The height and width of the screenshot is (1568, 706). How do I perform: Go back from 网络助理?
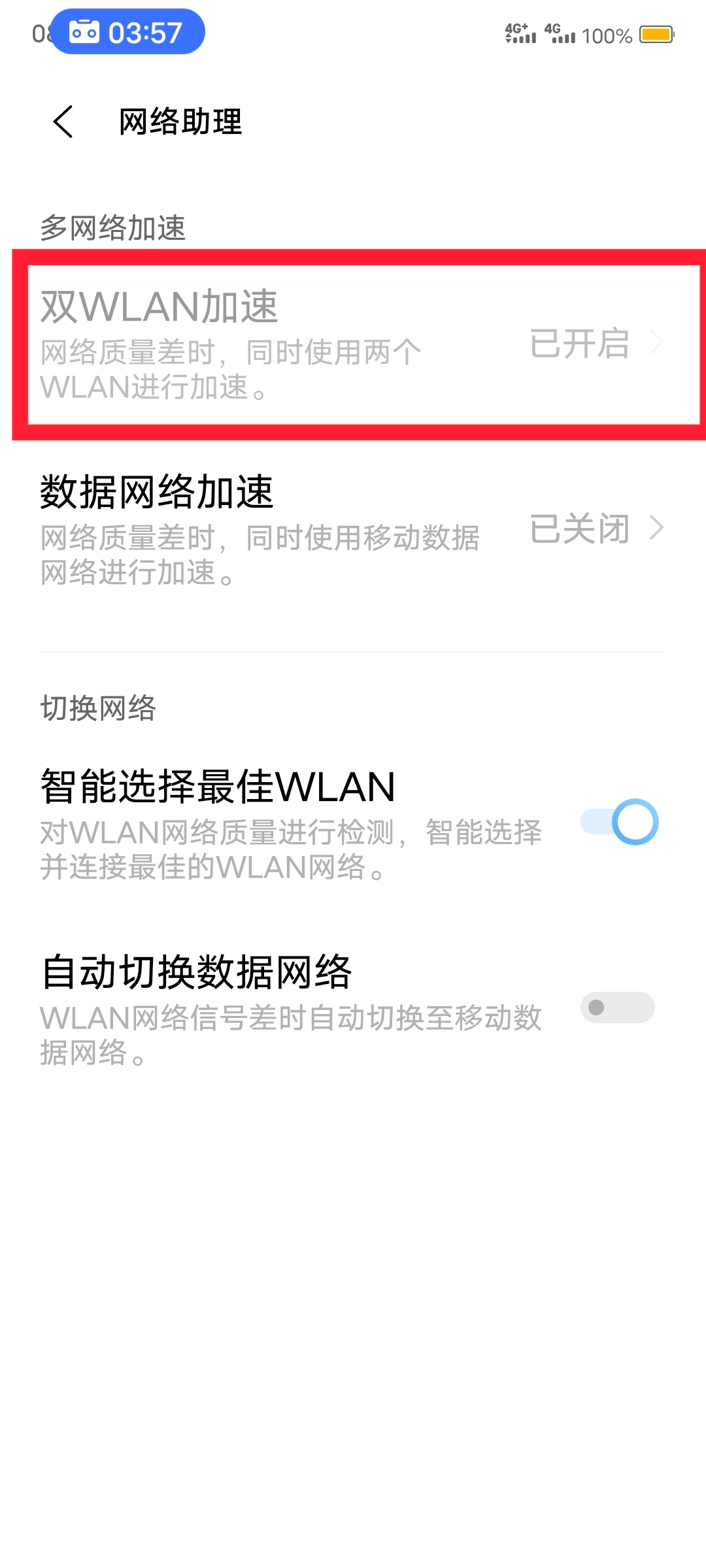pos(63,122)
